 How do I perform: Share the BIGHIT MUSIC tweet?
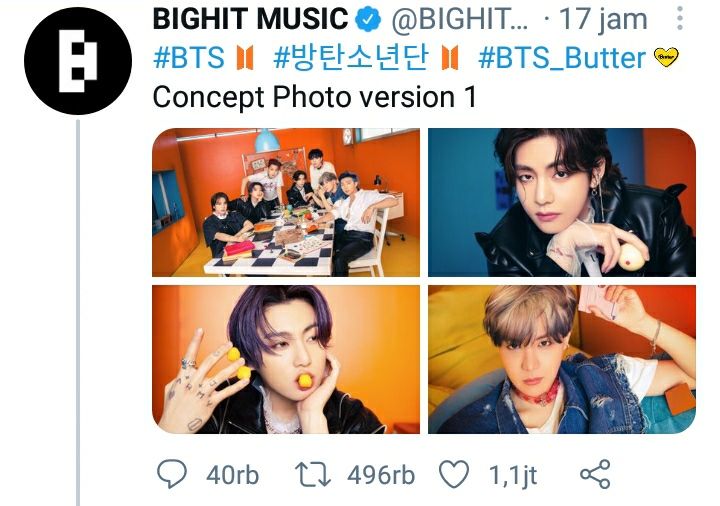(595, 474)
